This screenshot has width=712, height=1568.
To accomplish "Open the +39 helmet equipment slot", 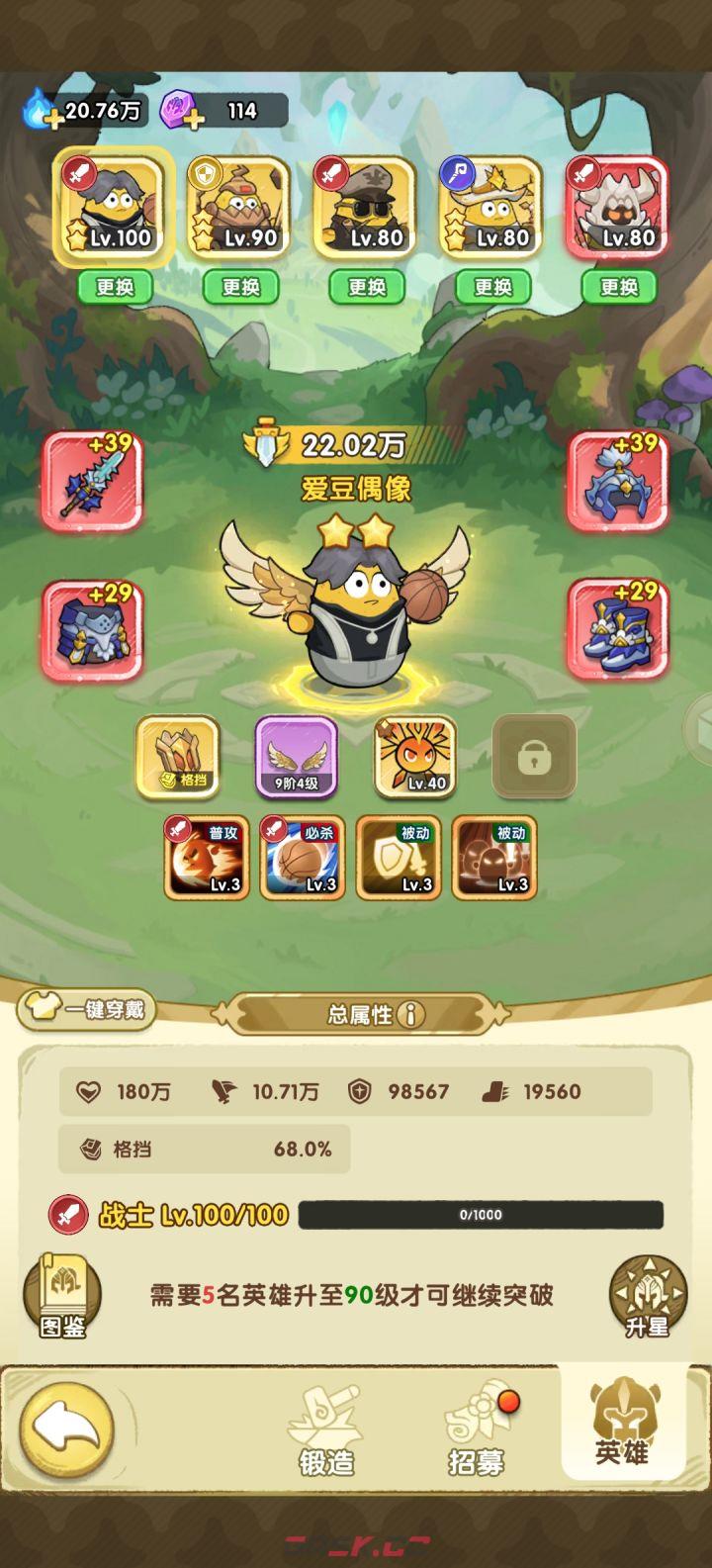I will tap(618, 482).
